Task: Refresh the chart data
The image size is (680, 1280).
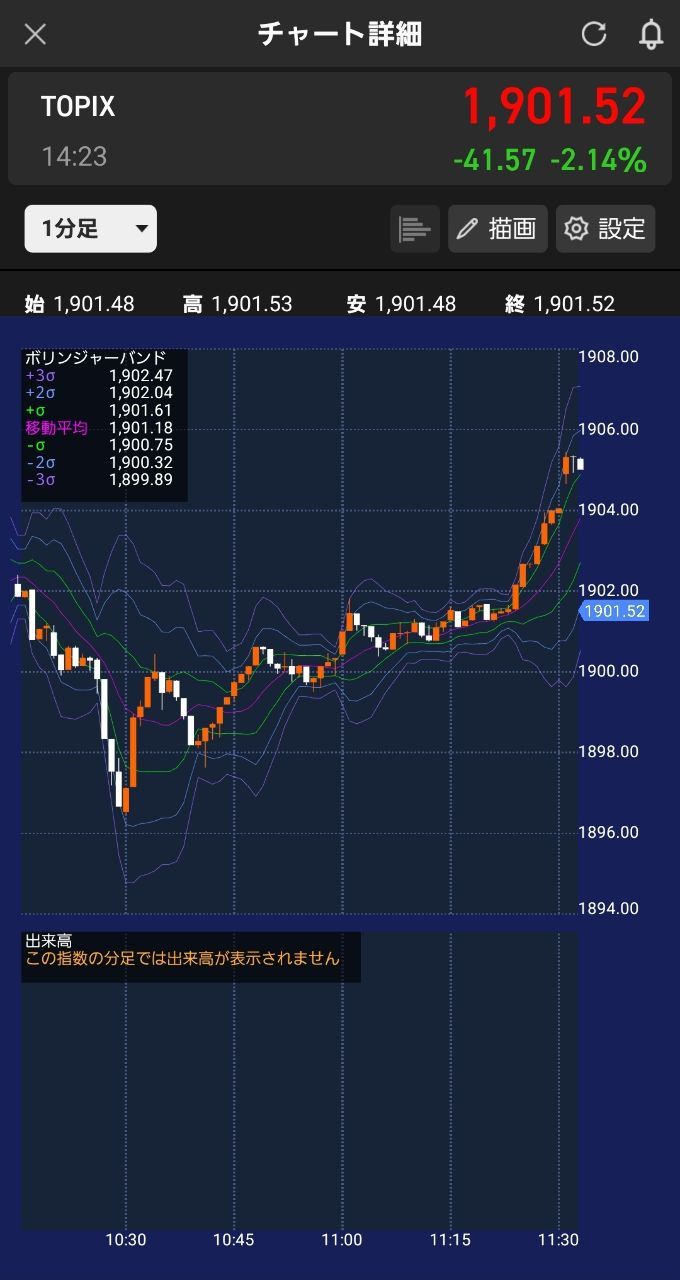Action: (594, 34)
